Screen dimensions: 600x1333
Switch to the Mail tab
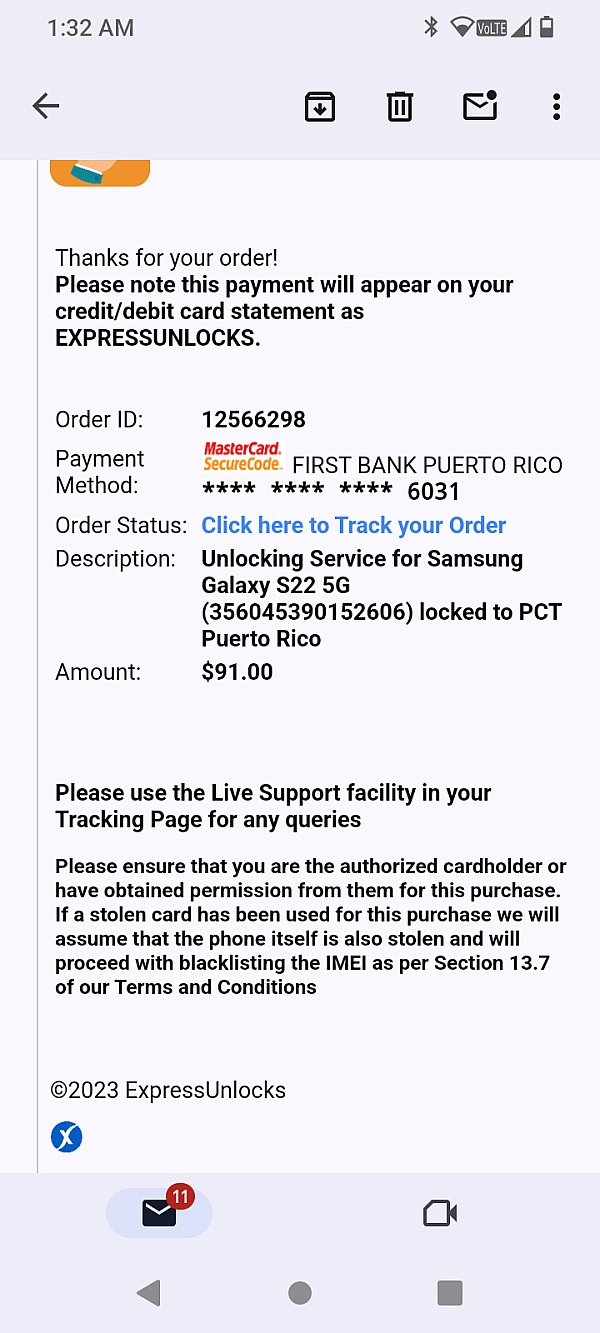159,1213
